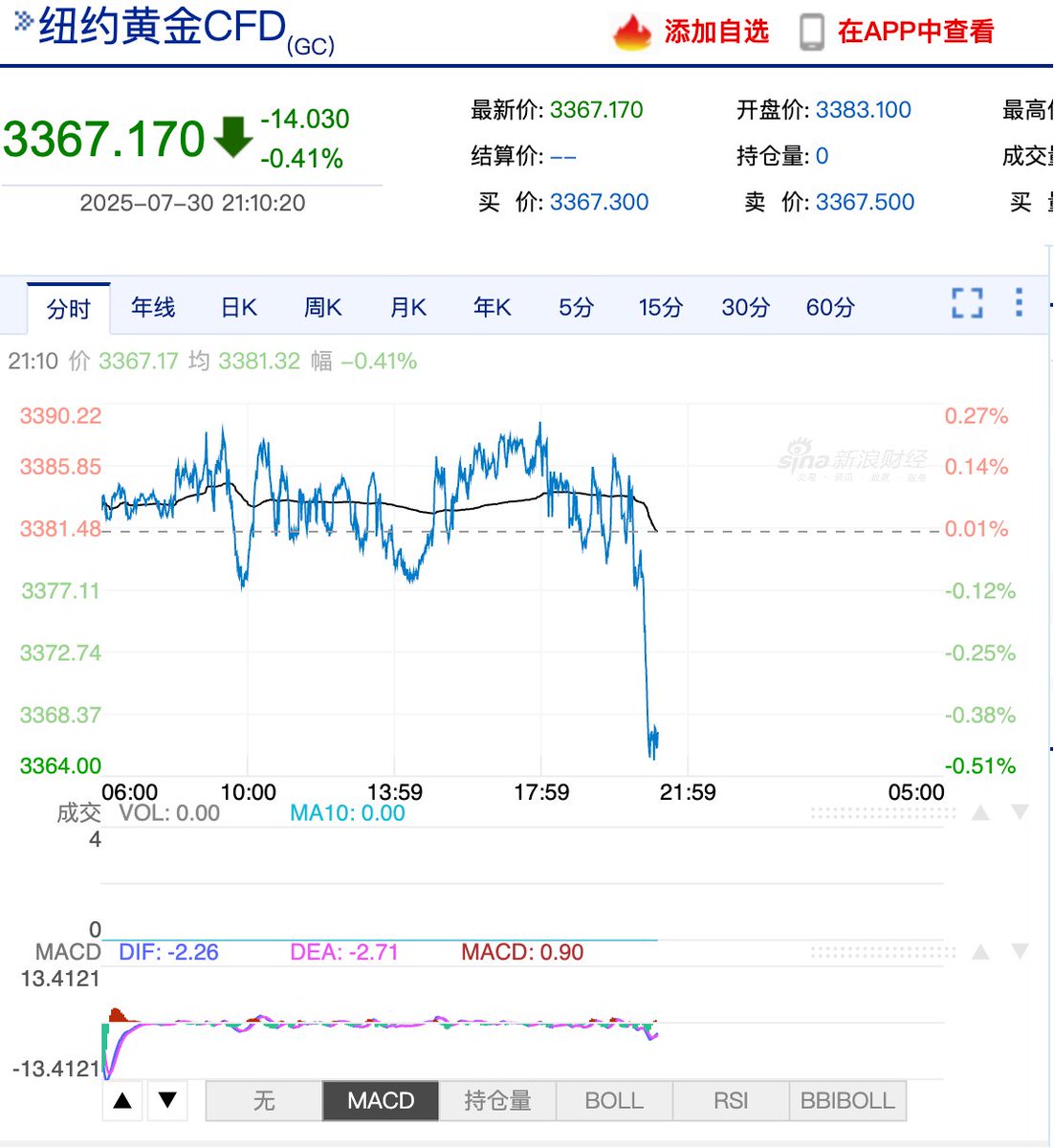Select the 60分 interval

(x=829, y=307)
